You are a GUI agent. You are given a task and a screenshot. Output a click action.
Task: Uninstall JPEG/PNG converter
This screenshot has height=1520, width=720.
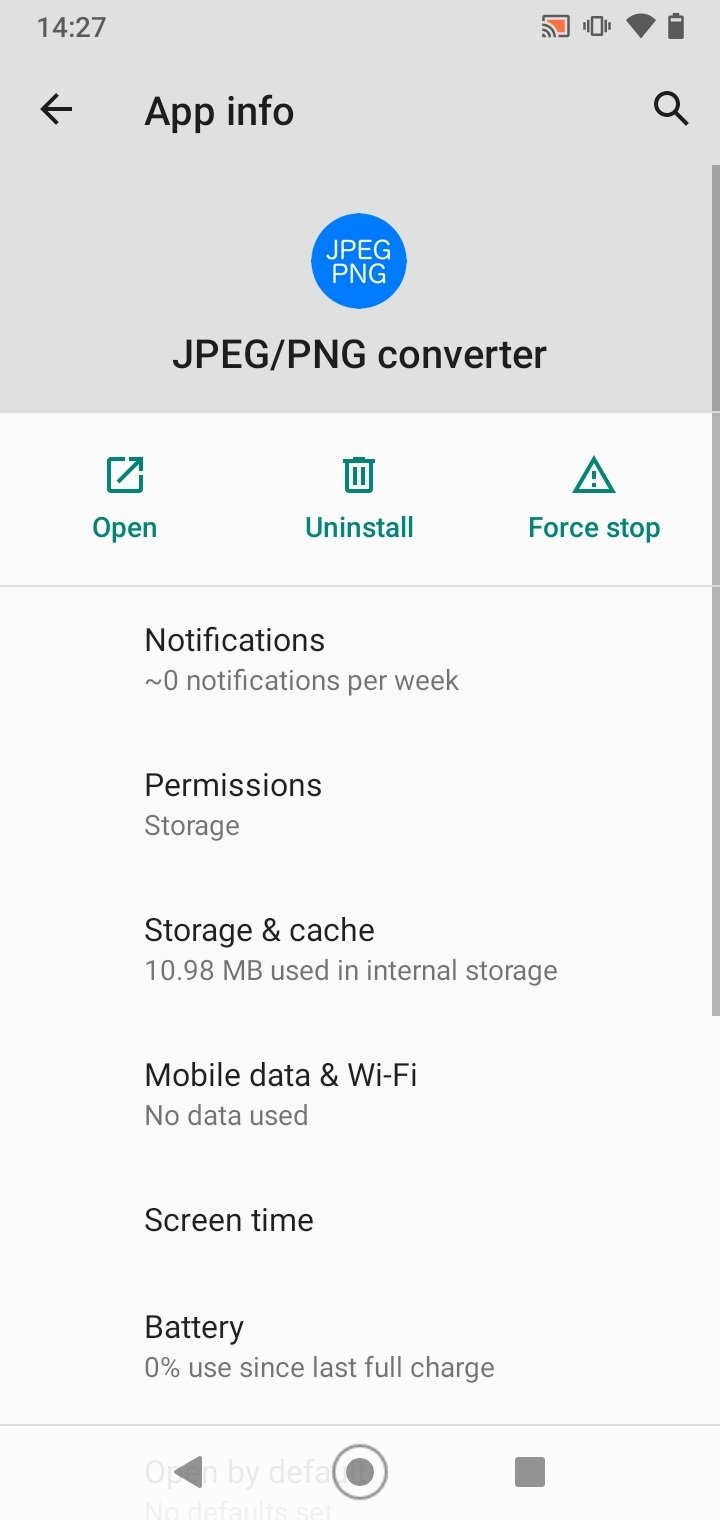coord(359,498)
